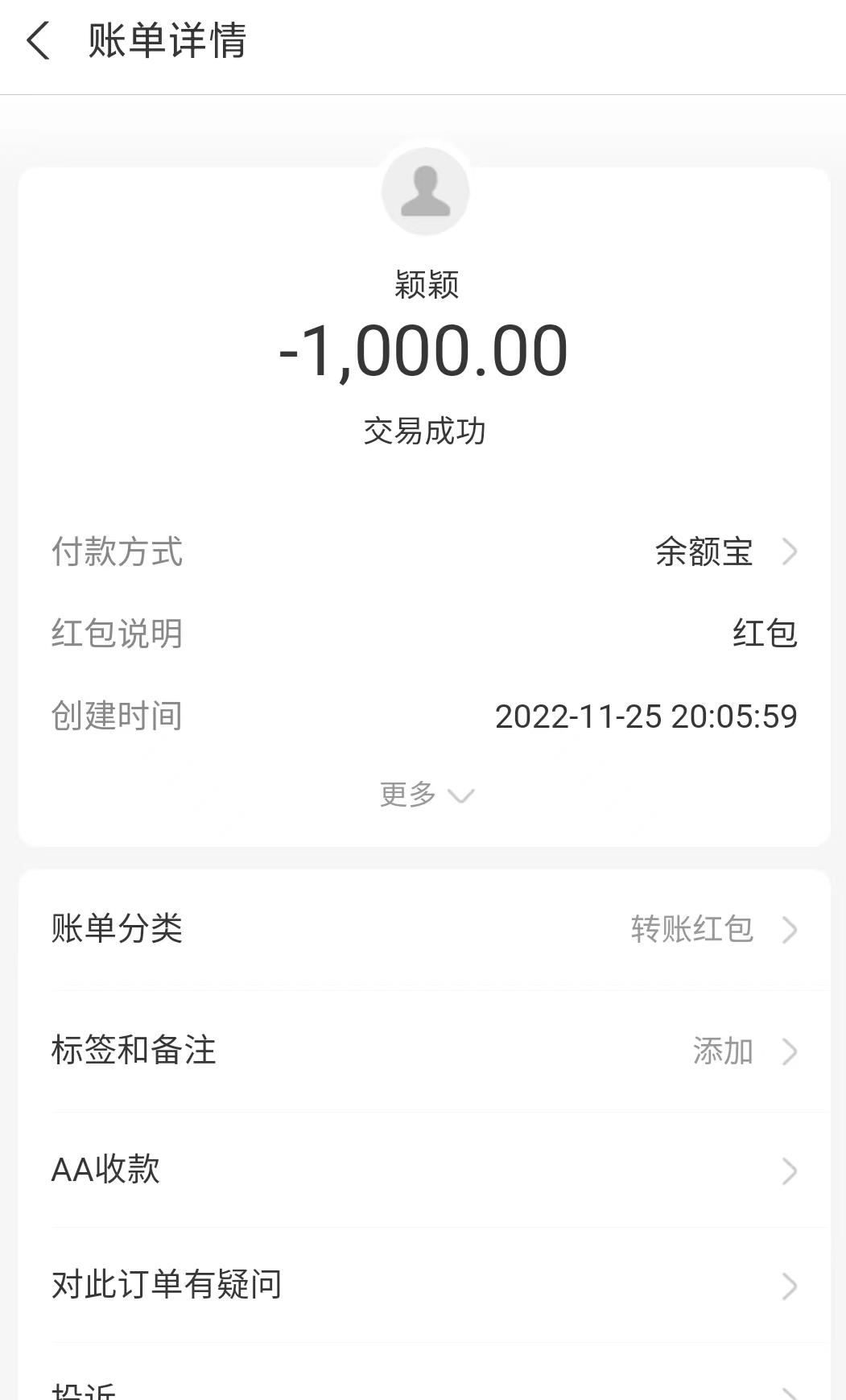This screenshot has height=1400, width=846.
Task: Open the 付款方式 余额宝 row
Action: 424,552
